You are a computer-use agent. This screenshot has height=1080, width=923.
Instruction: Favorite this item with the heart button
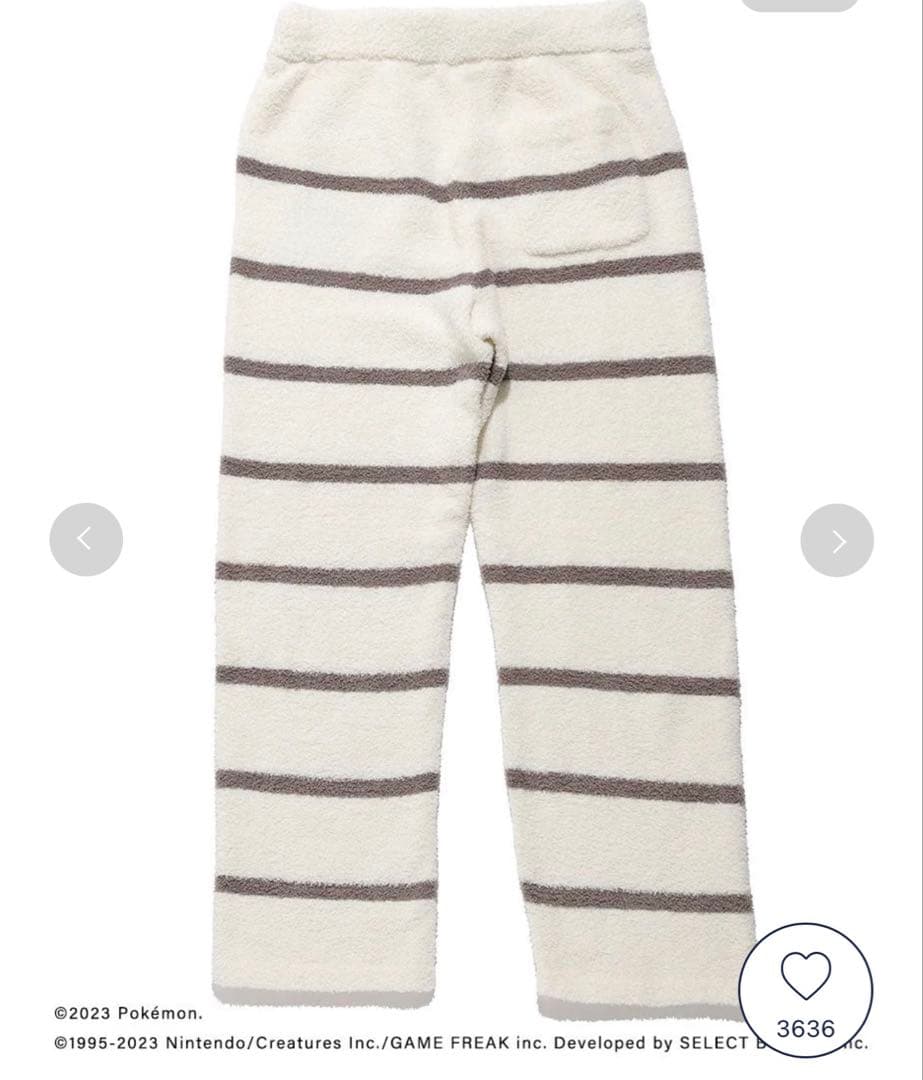pos(806,977)
